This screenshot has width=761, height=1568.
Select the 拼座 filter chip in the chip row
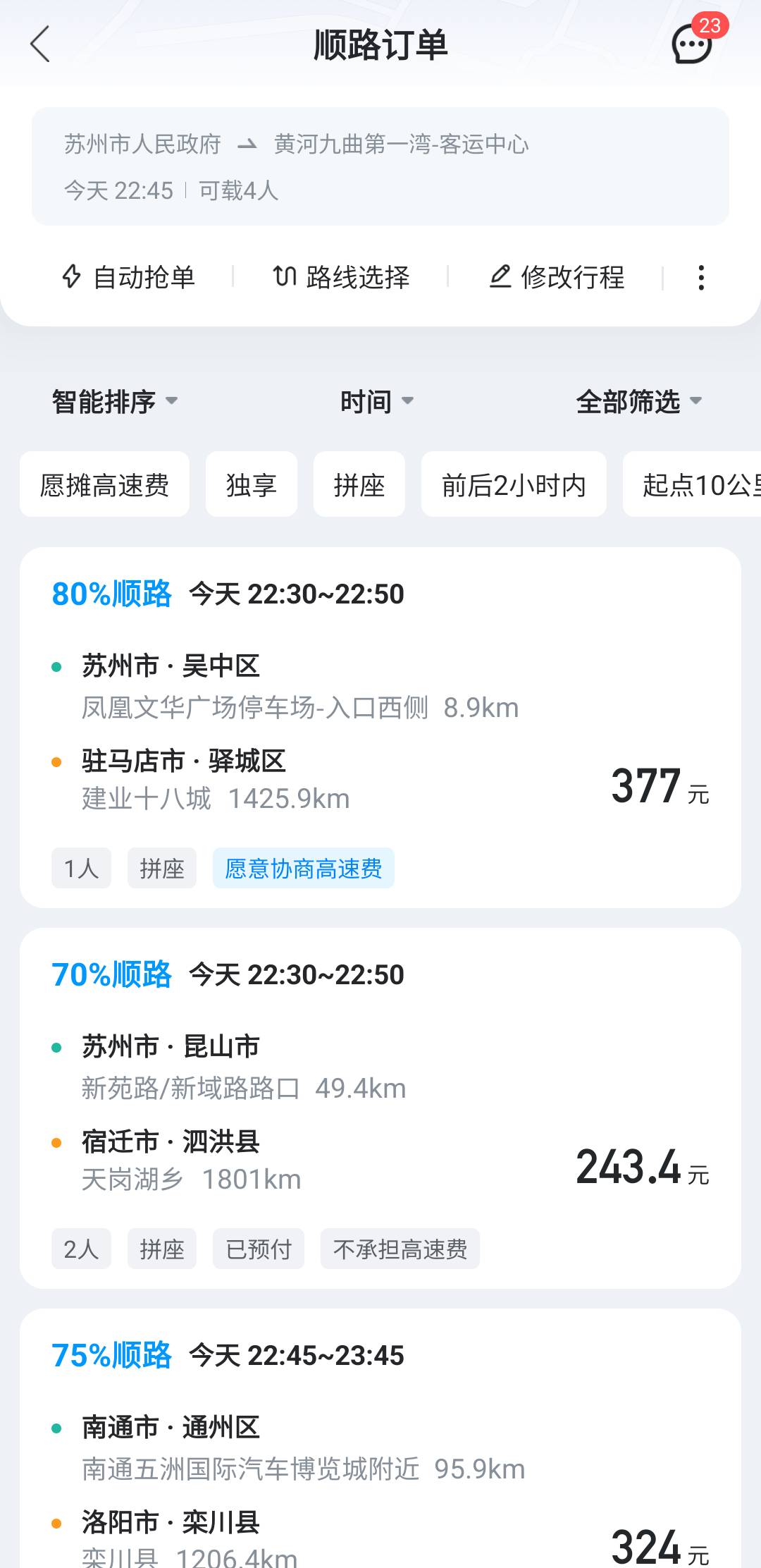coord(359,484)
